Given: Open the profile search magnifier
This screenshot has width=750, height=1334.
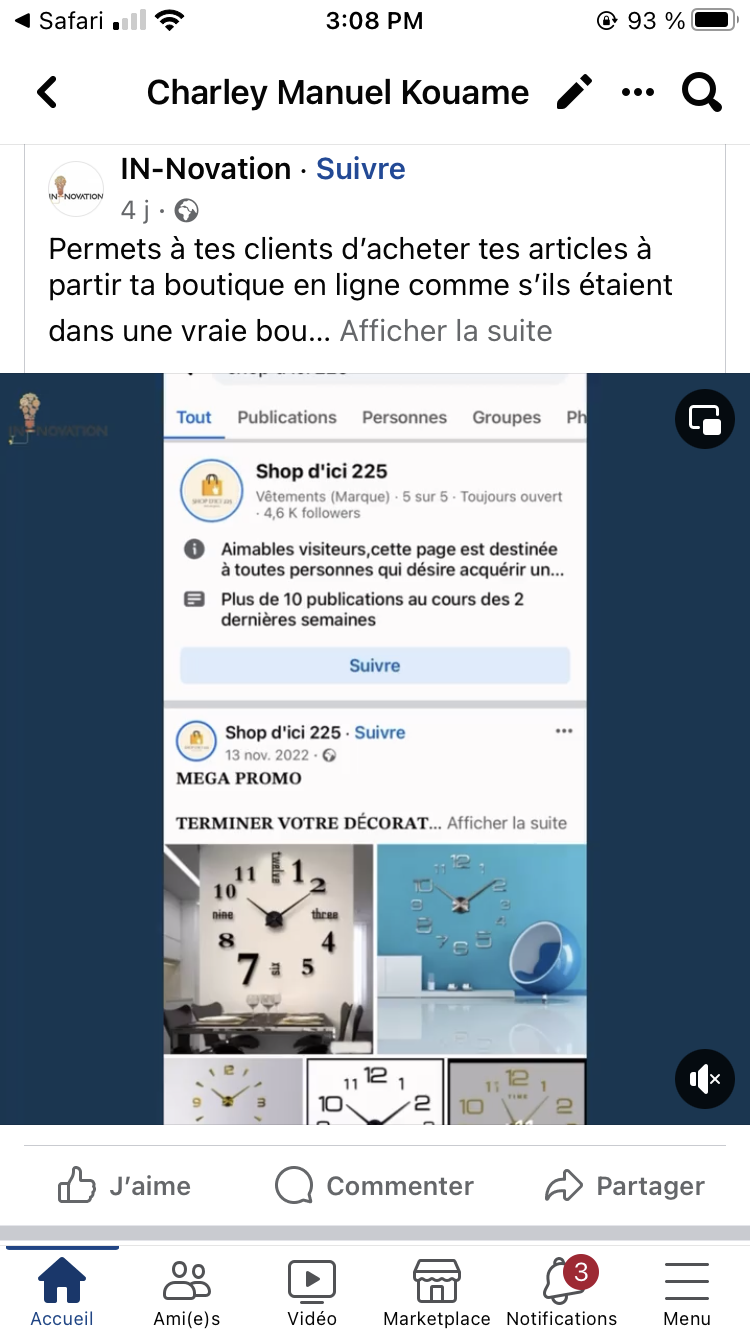Looking at the screenshot, I should point(701,93).
